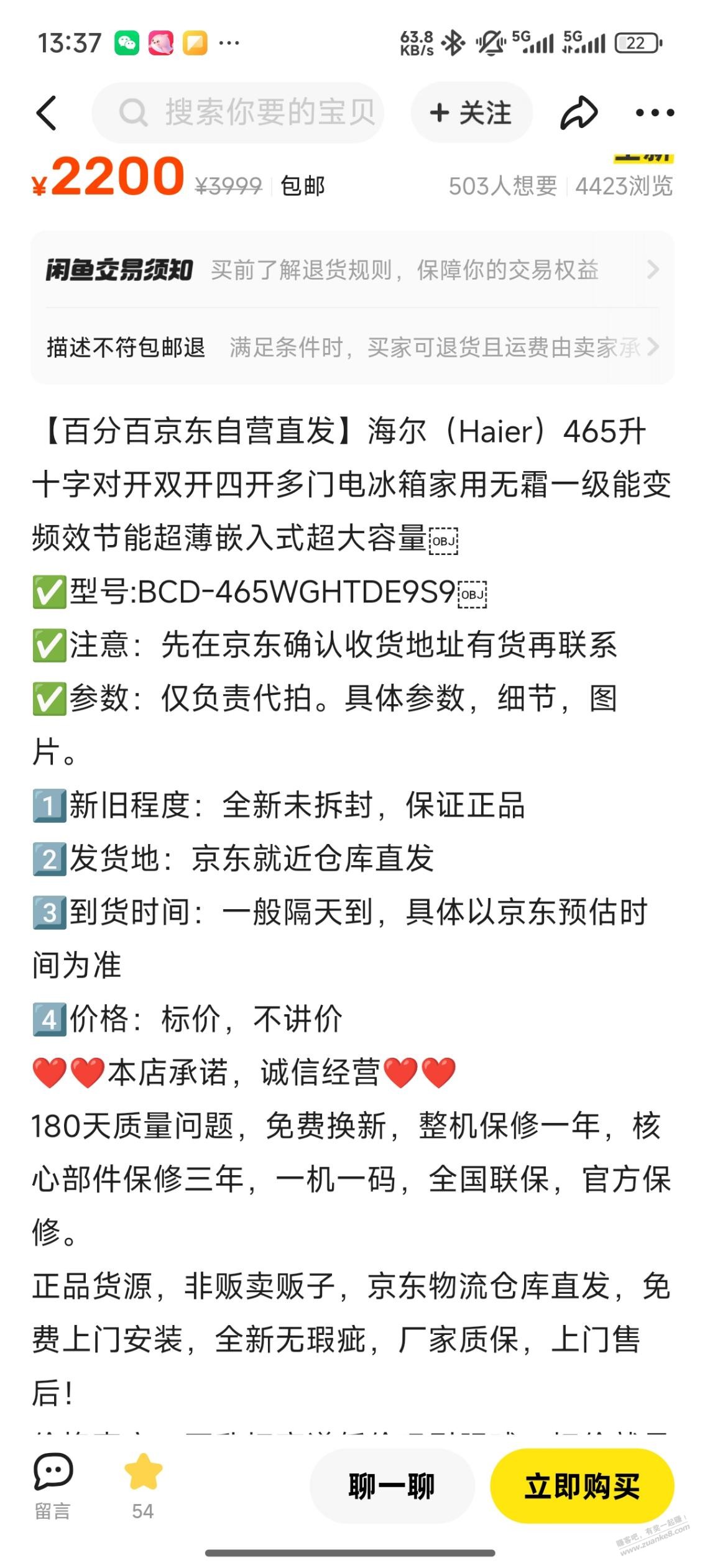
Task: Open 闲鱼交易须知 return rules row
Action: pos(352,270)
